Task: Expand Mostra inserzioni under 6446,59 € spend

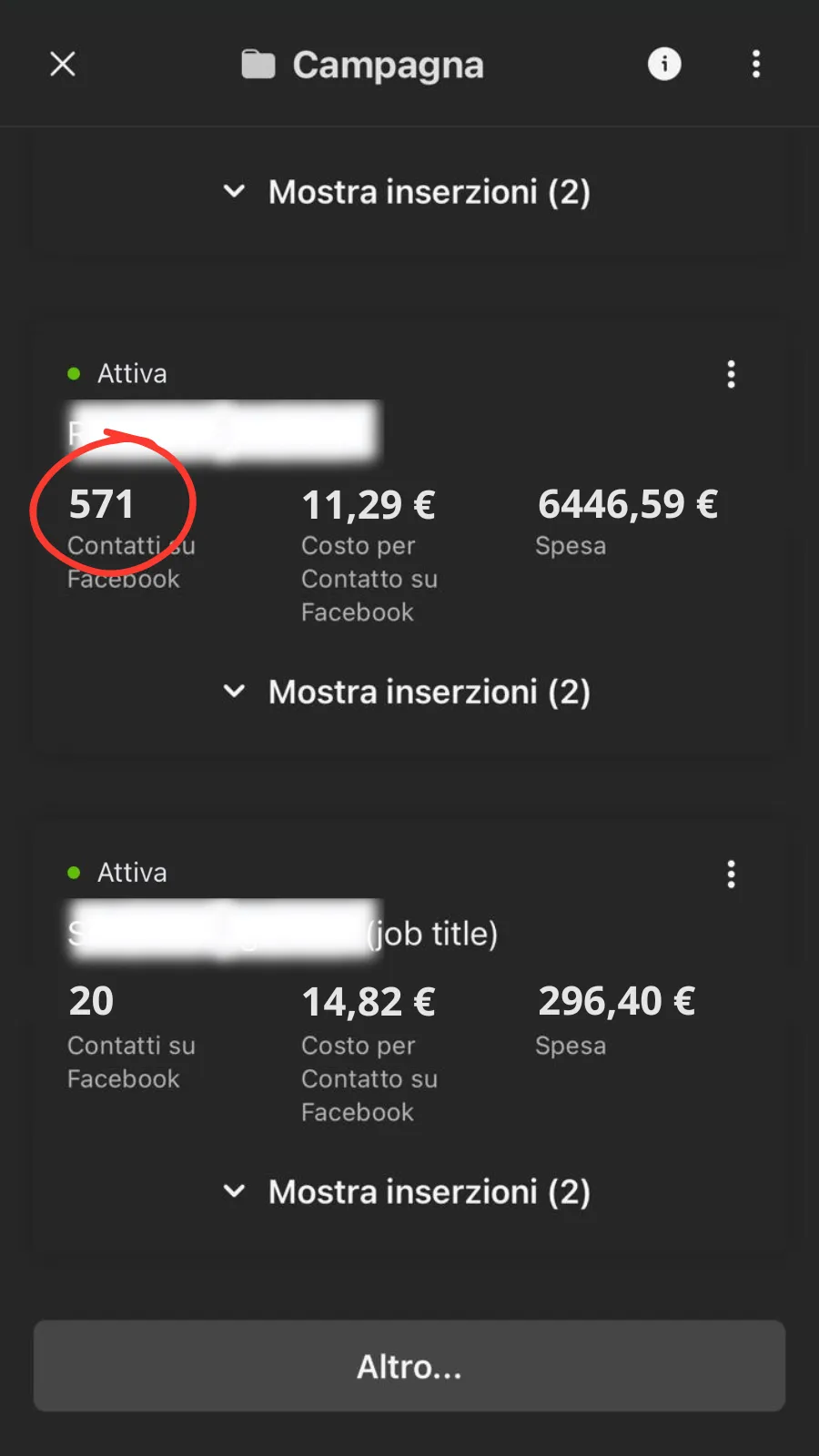Action: pyautogui.click(x=408, y=692)
